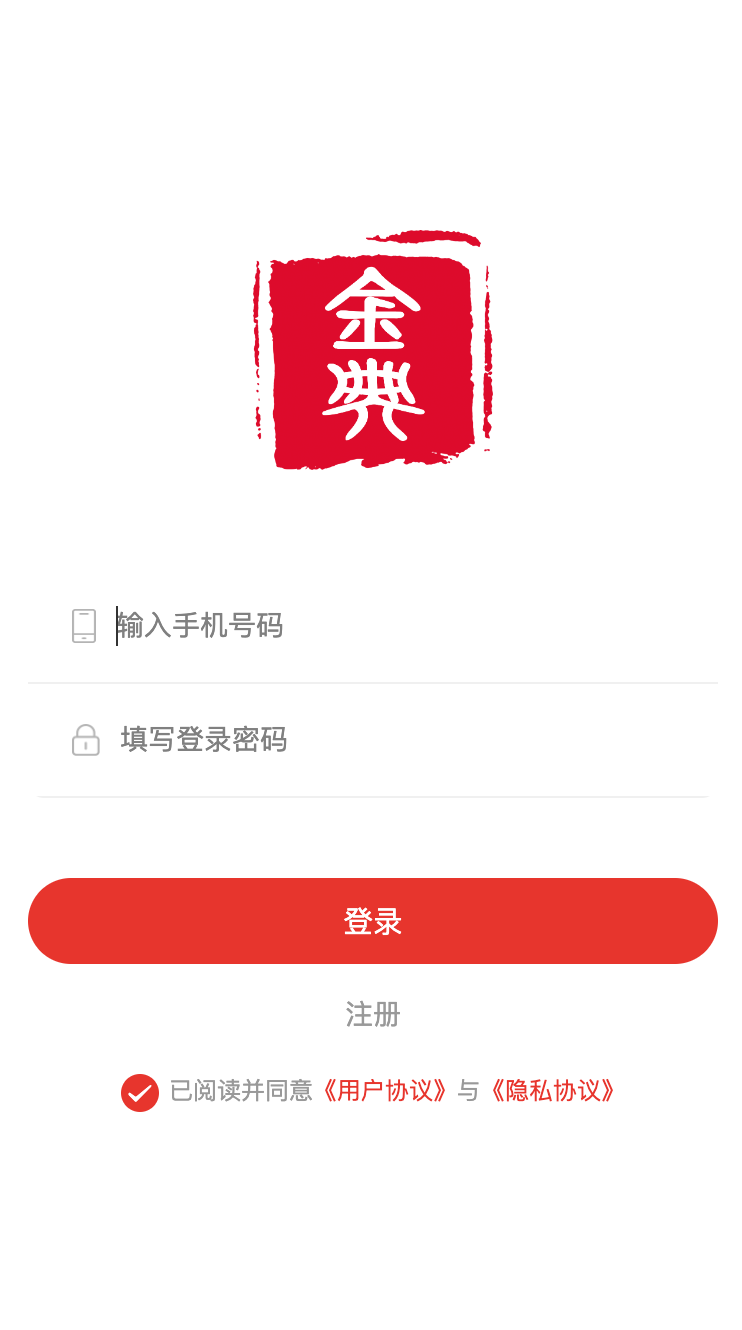The image size is (742, 1330).
Task: Uncheck the 已阅读并同意 agreement checkbox
Action: tap(140, 1092)
